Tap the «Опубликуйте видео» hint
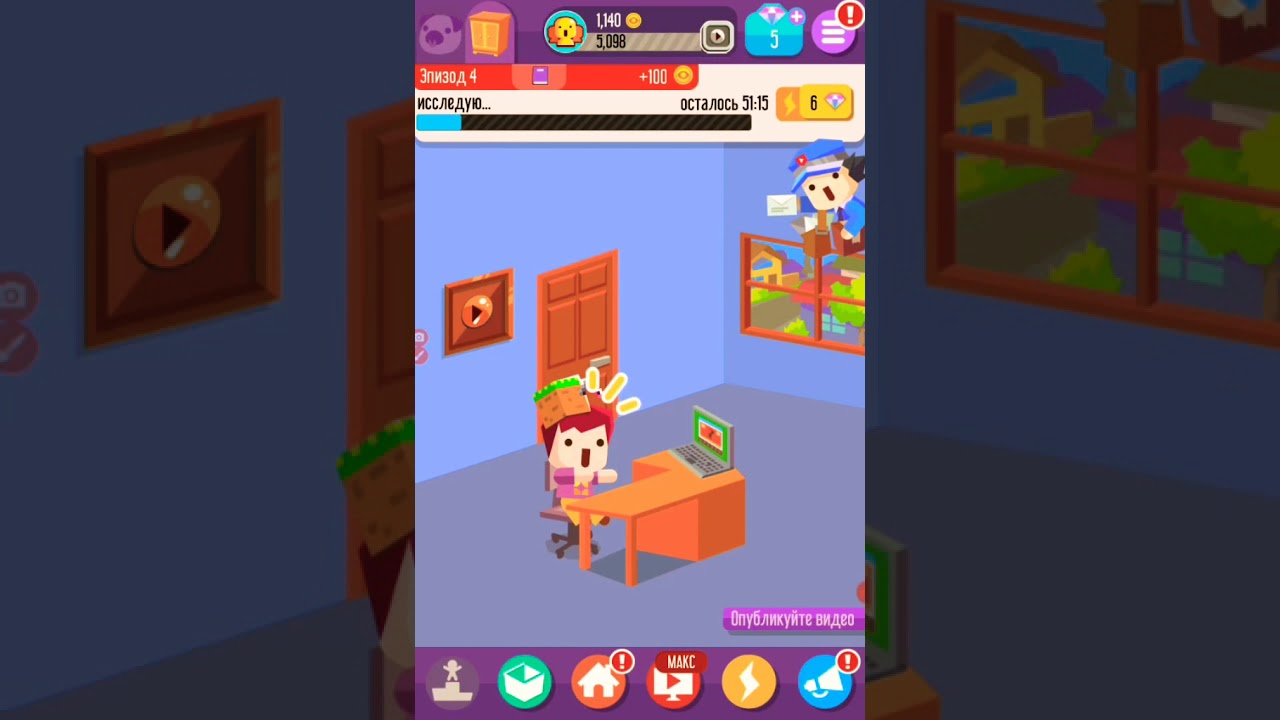The image size is (1280, 720). 792,619
